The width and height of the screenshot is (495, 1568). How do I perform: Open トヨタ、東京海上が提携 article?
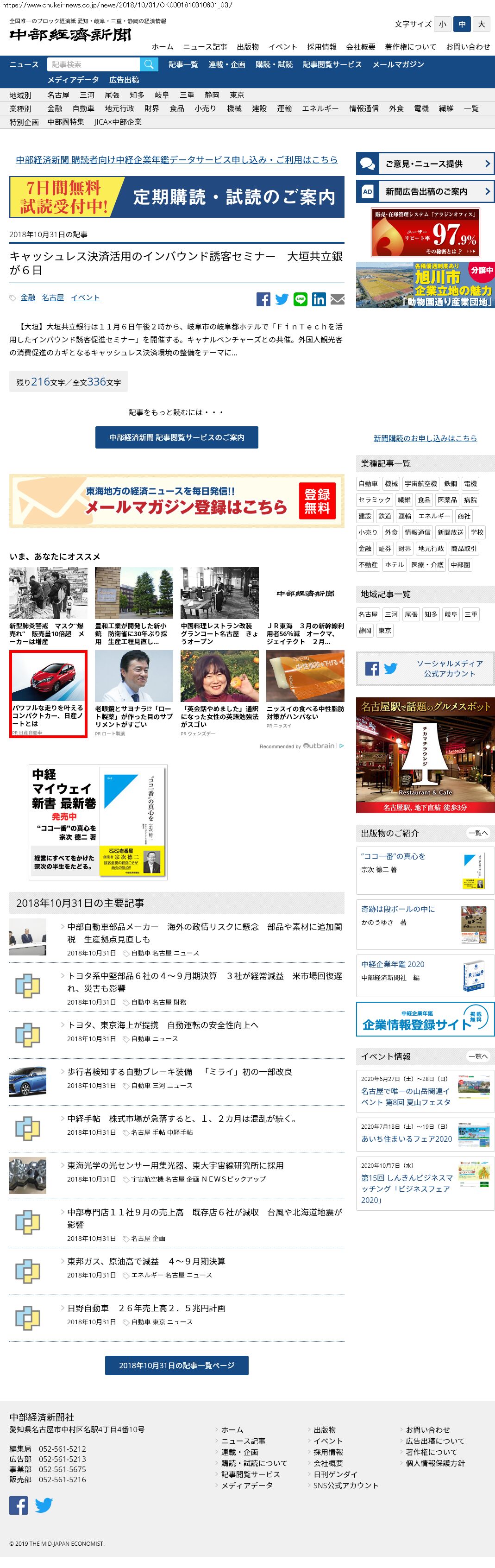(163, 1026)
